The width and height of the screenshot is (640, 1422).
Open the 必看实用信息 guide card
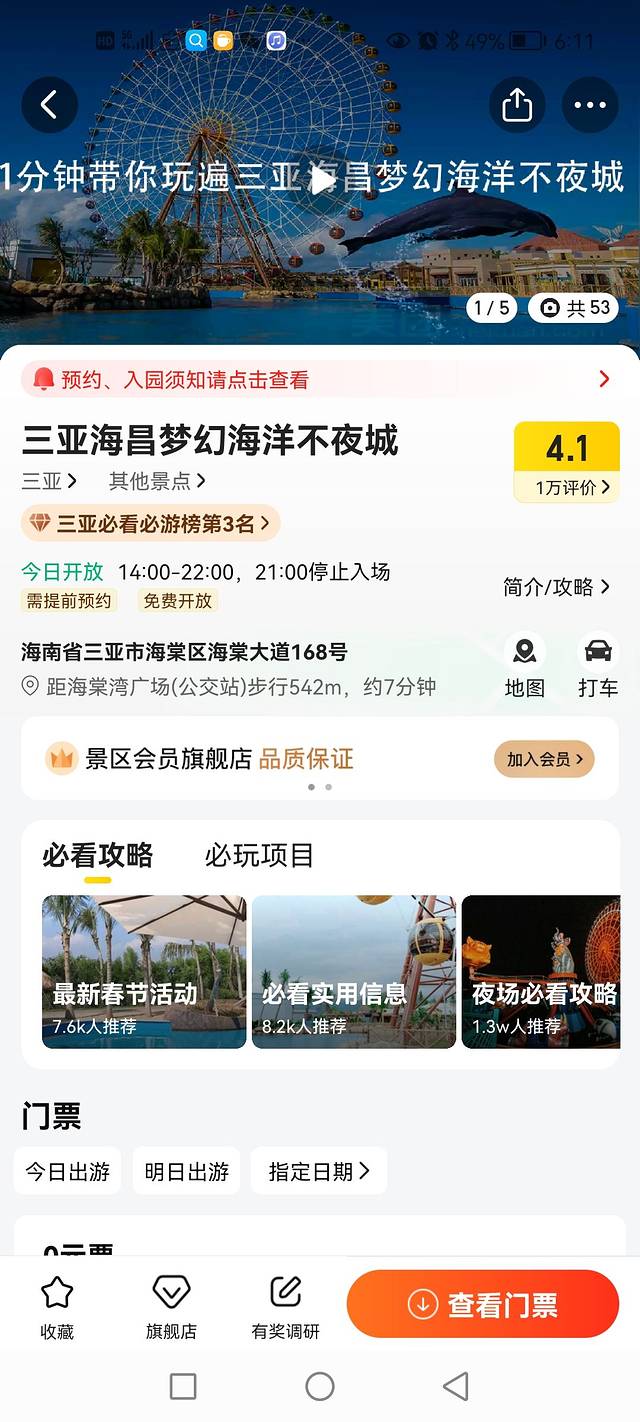(x=353, y=971)
